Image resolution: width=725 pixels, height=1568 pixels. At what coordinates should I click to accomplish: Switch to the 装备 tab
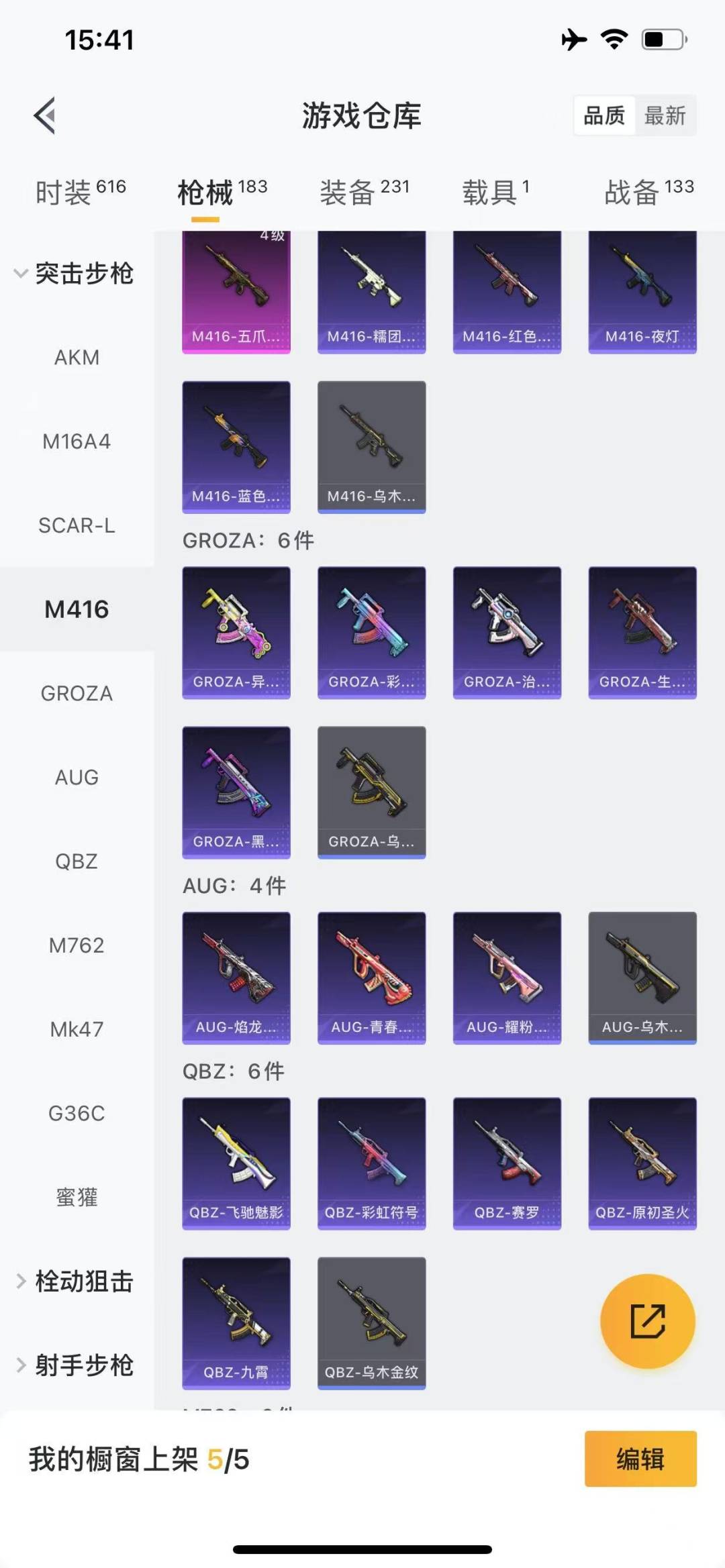coord(365,193)
